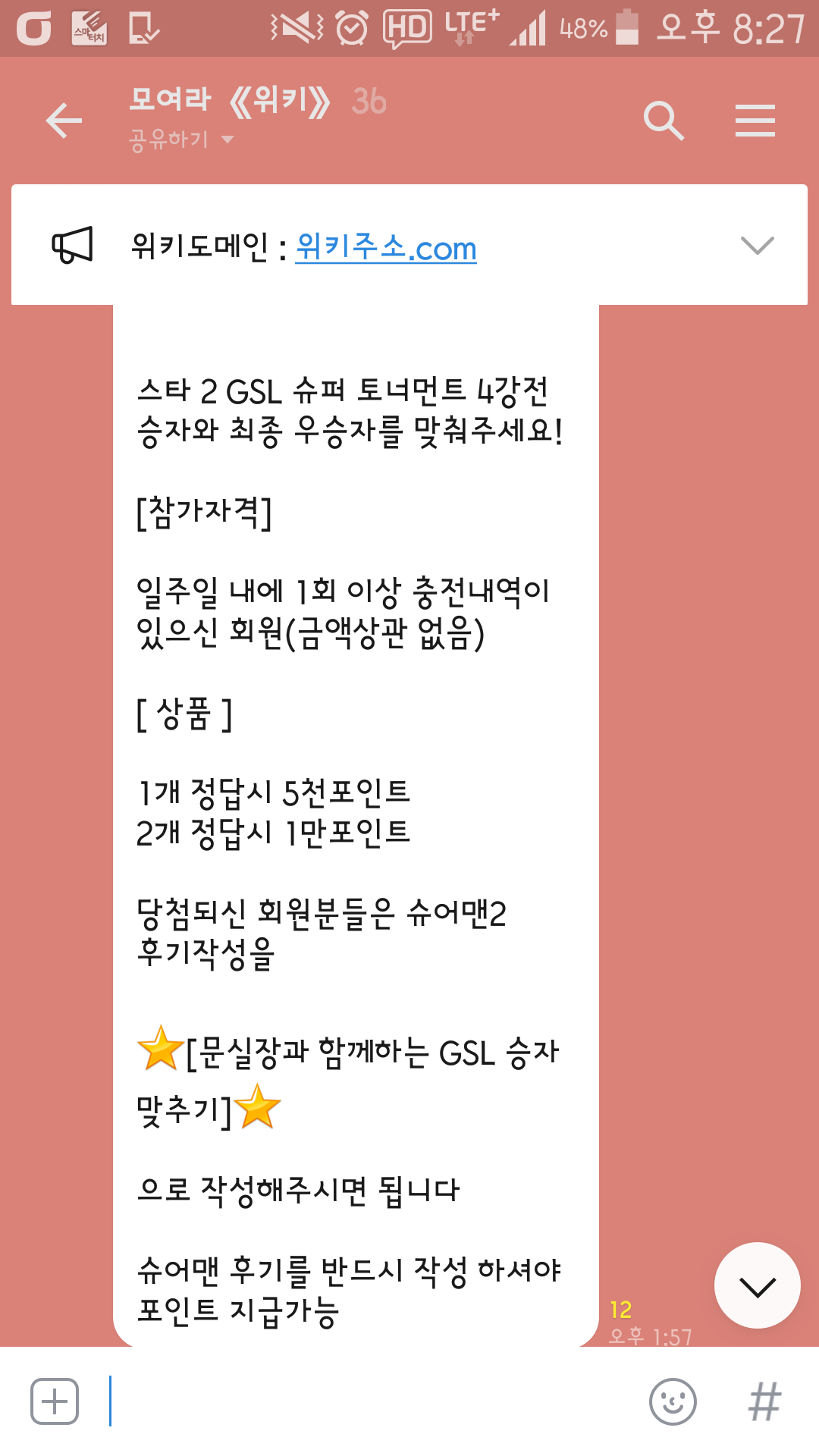Open the chat room hamburger menu

coord(755,121)
